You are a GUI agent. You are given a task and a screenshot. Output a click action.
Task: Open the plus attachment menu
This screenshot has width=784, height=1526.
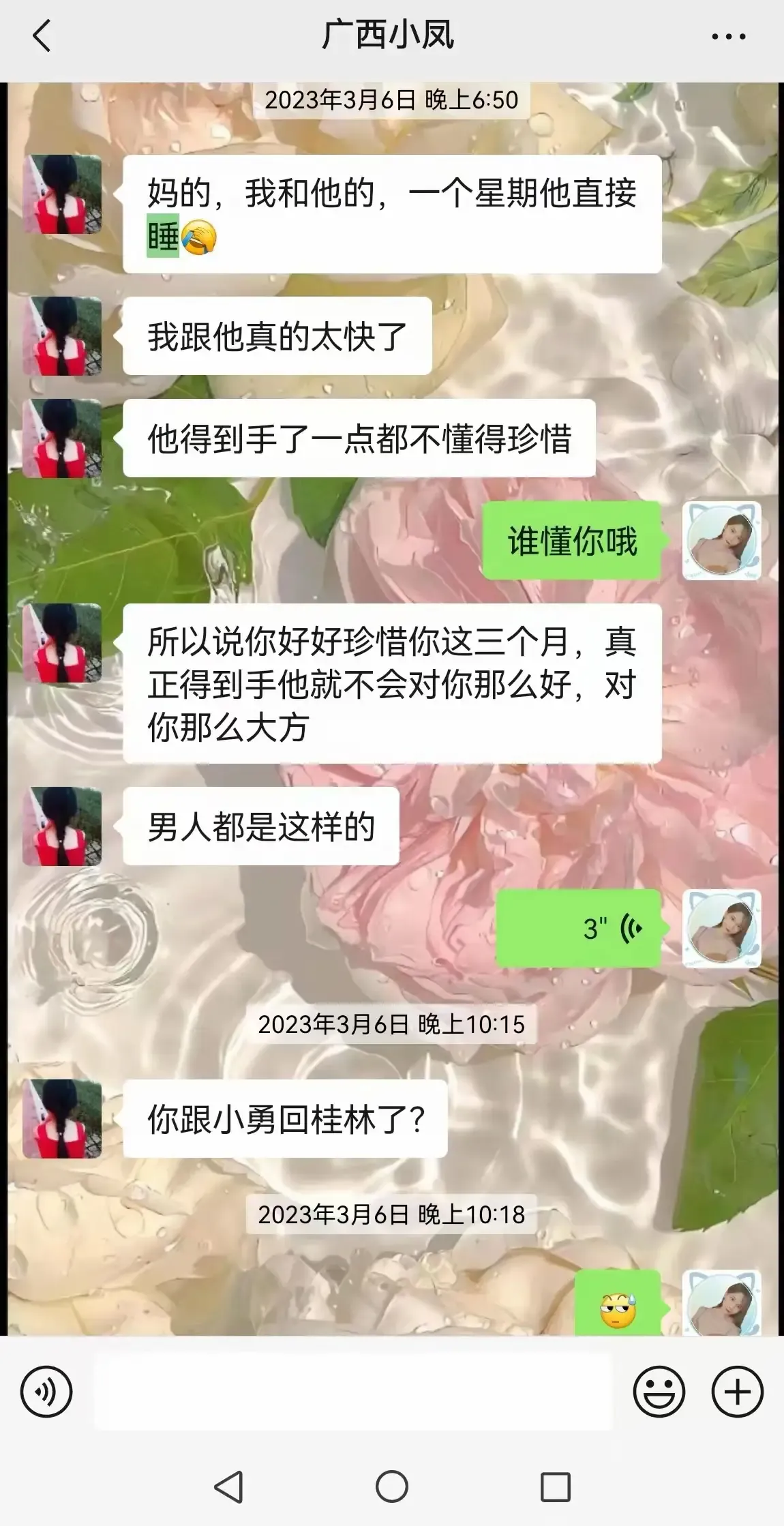[x=737, y=1392]
